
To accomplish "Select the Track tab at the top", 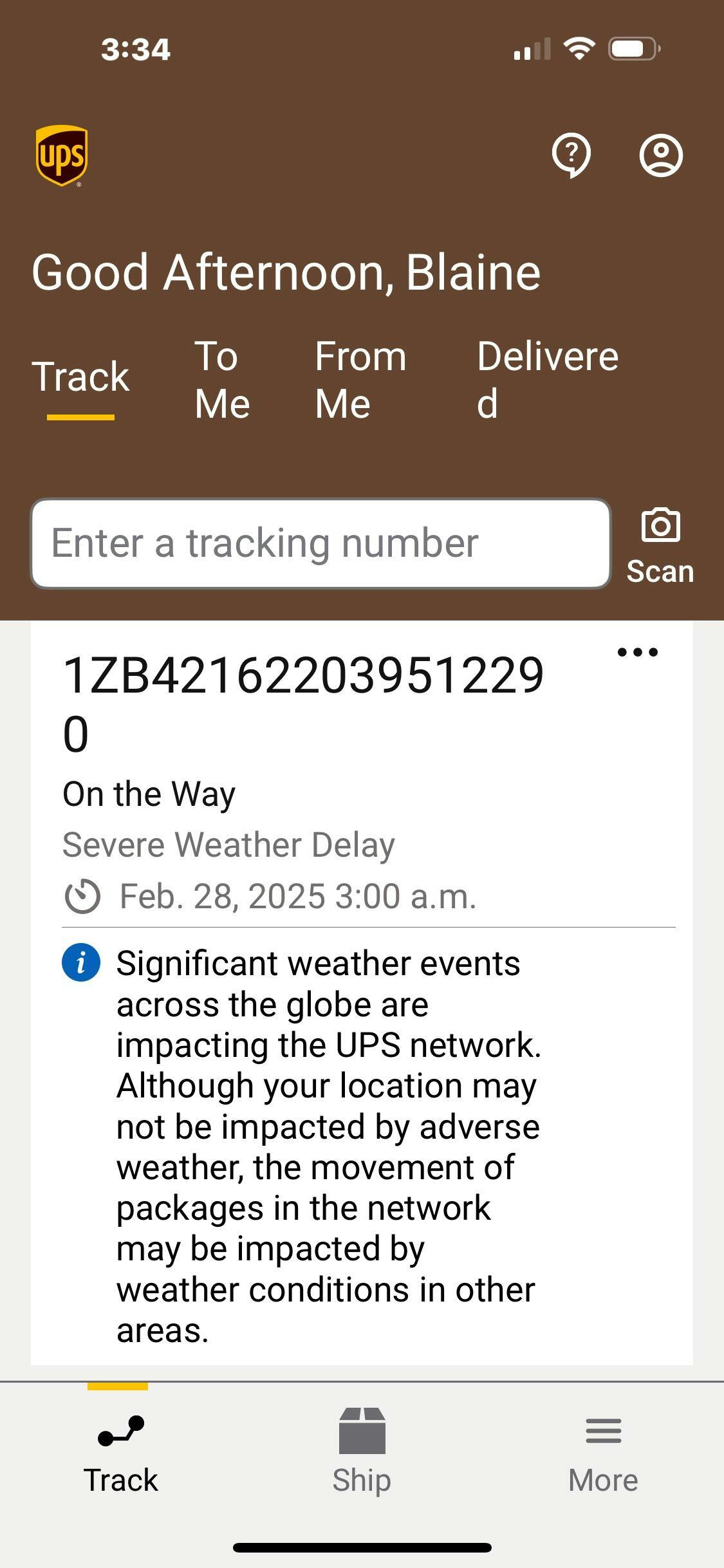I will [81, 378].
